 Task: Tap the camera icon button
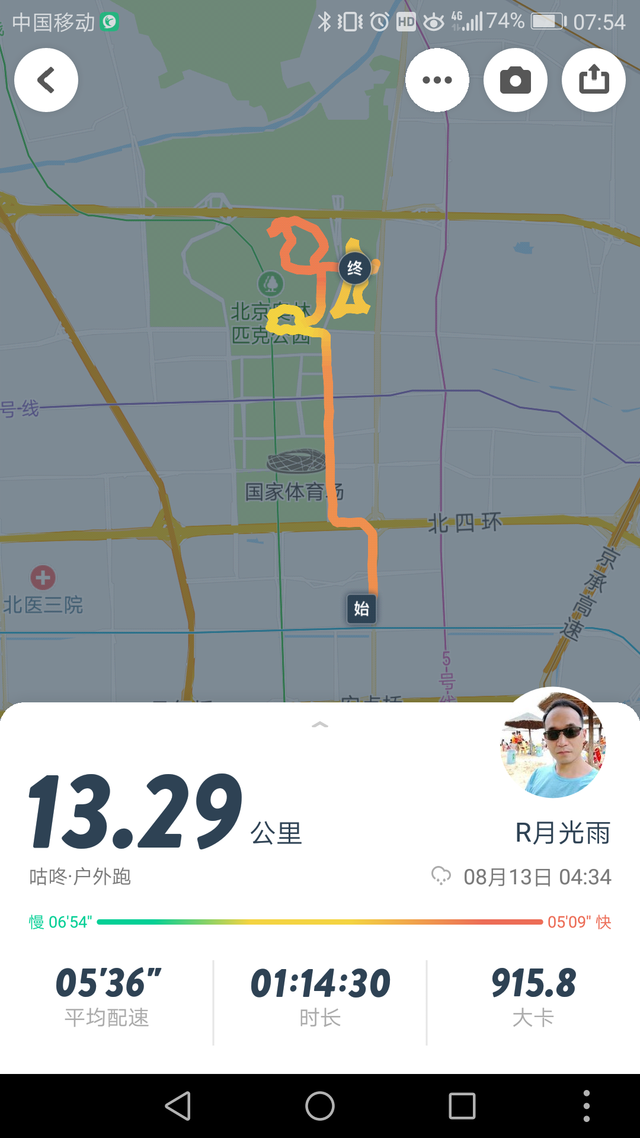[515, 80]
